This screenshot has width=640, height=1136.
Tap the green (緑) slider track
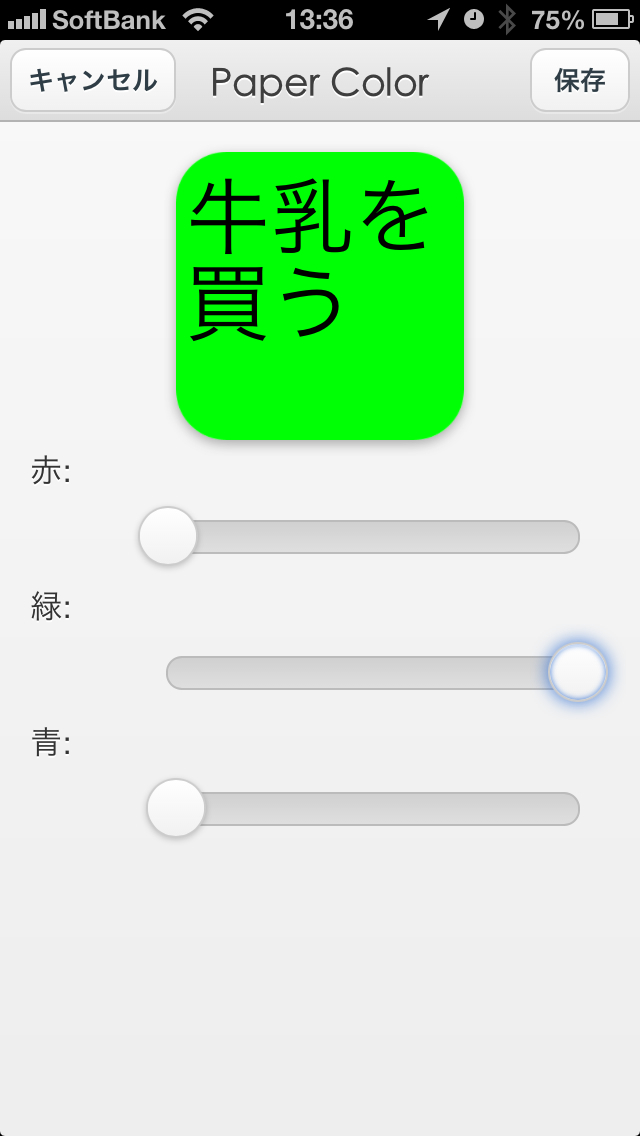coord(360,673)
